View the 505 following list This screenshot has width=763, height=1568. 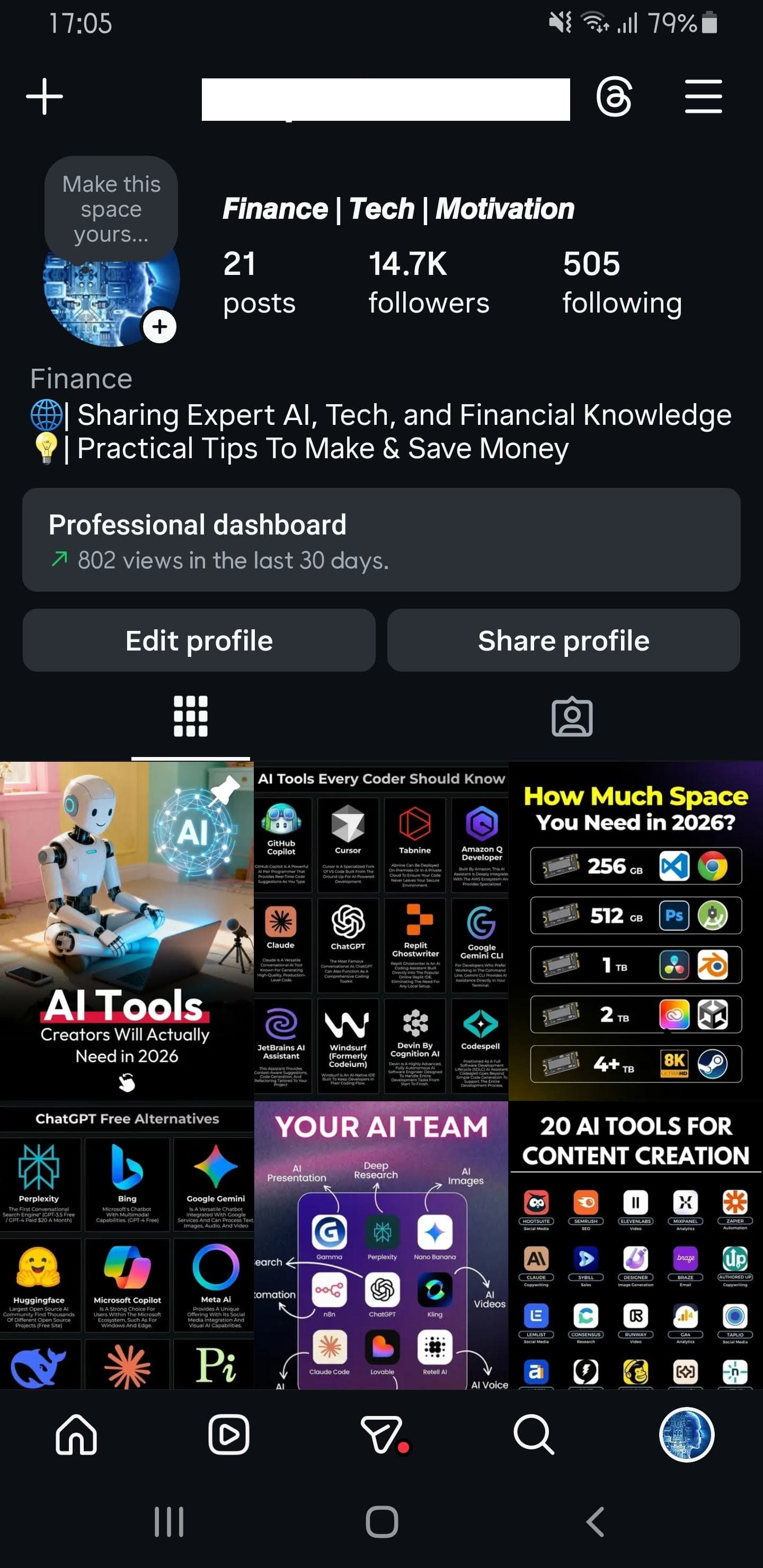click(621, 283)
